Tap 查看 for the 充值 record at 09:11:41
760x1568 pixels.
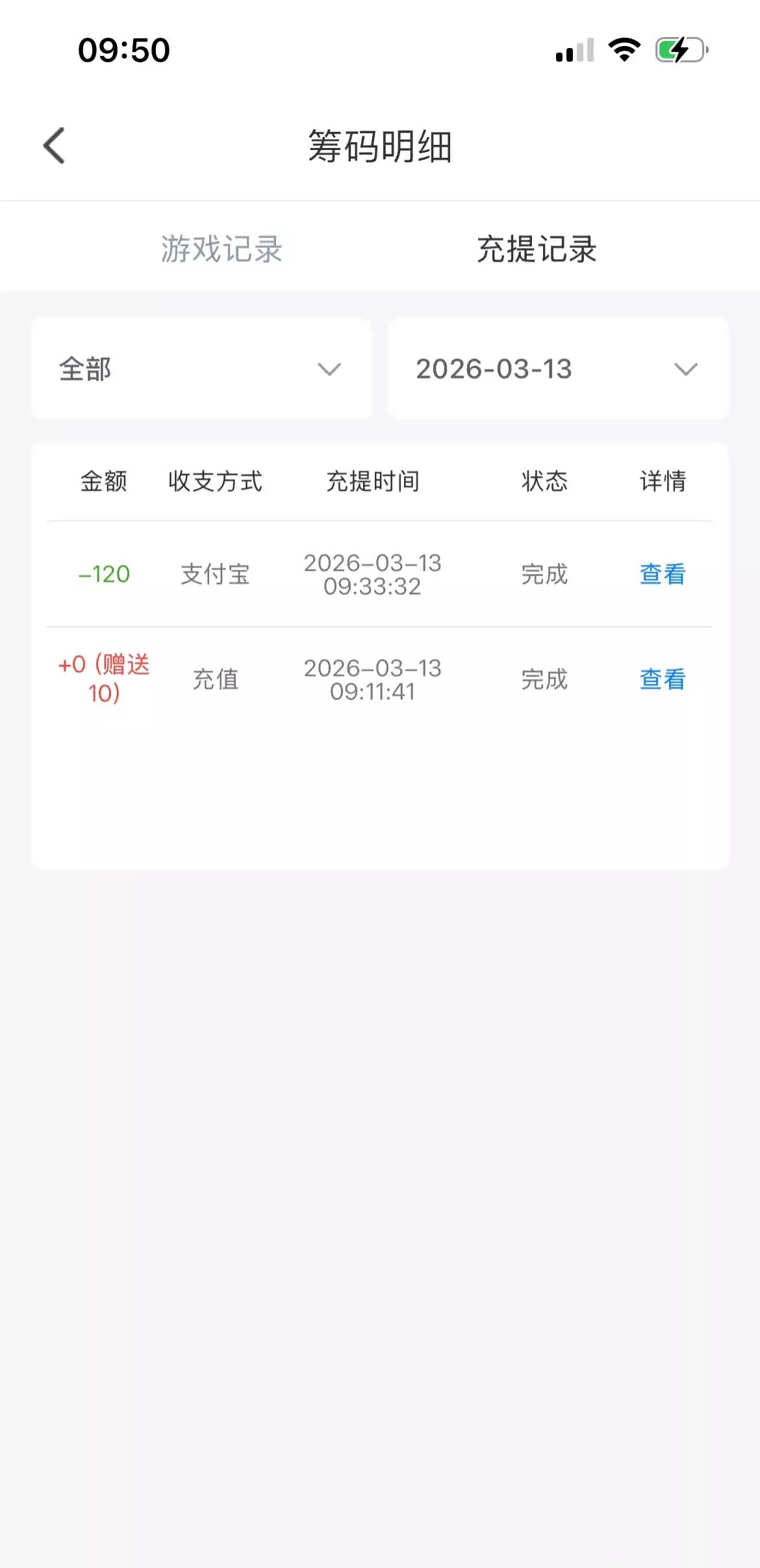click(x=662, y=679)
